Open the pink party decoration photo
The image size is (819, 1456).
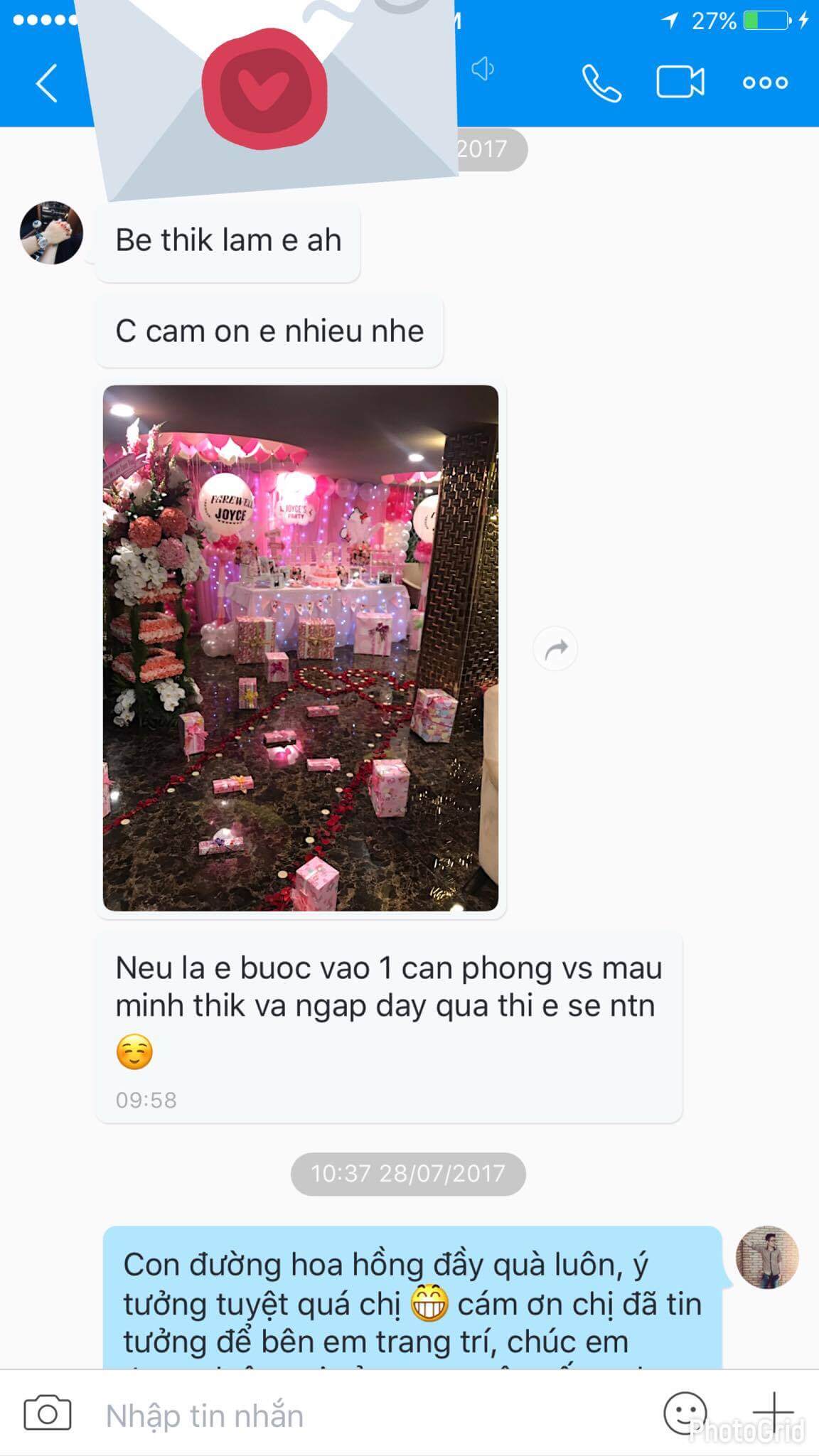point(301,648)
